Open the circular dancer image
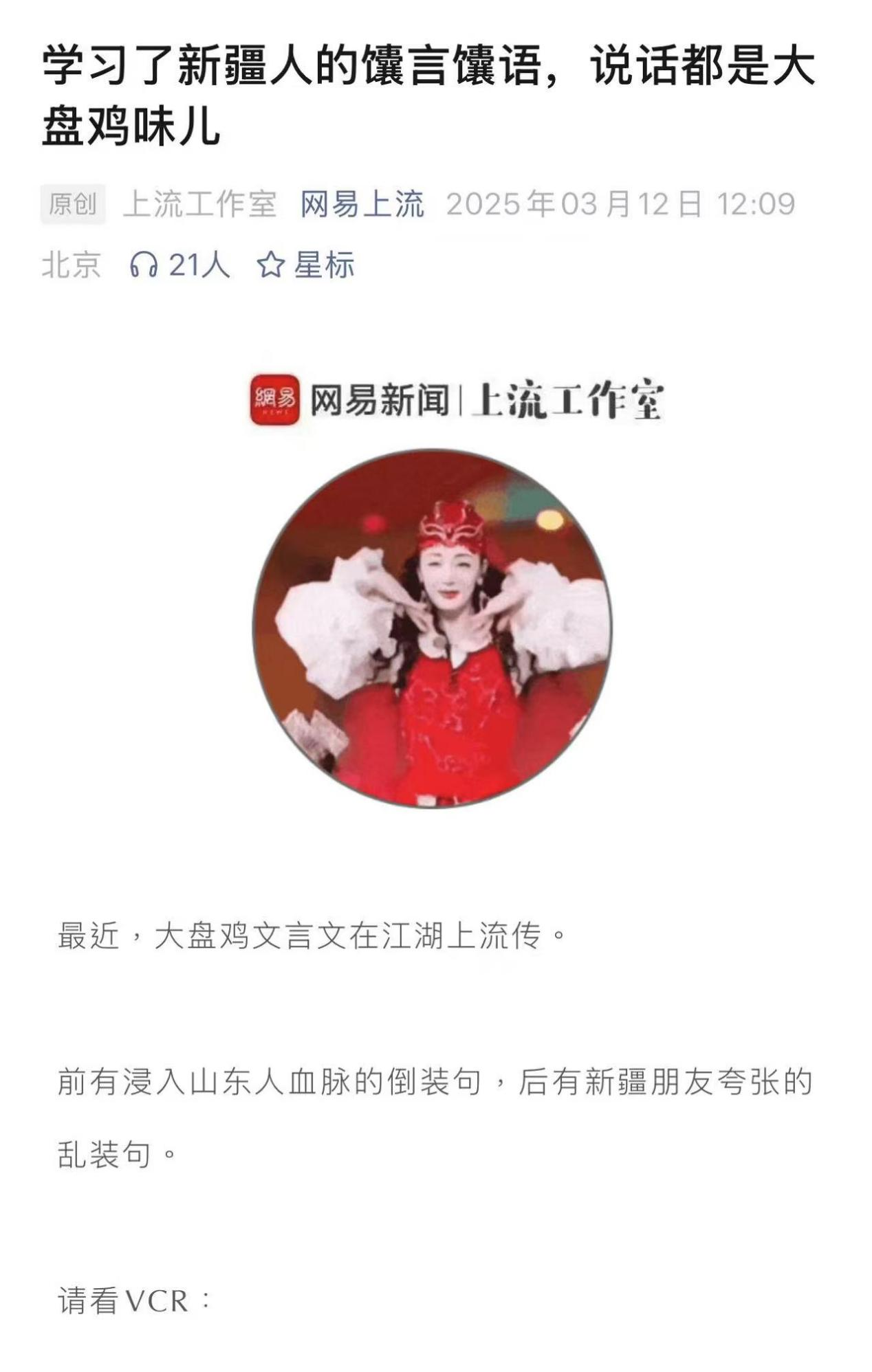Viewport: 872px width, 1372px height. [x=433, y=628]
